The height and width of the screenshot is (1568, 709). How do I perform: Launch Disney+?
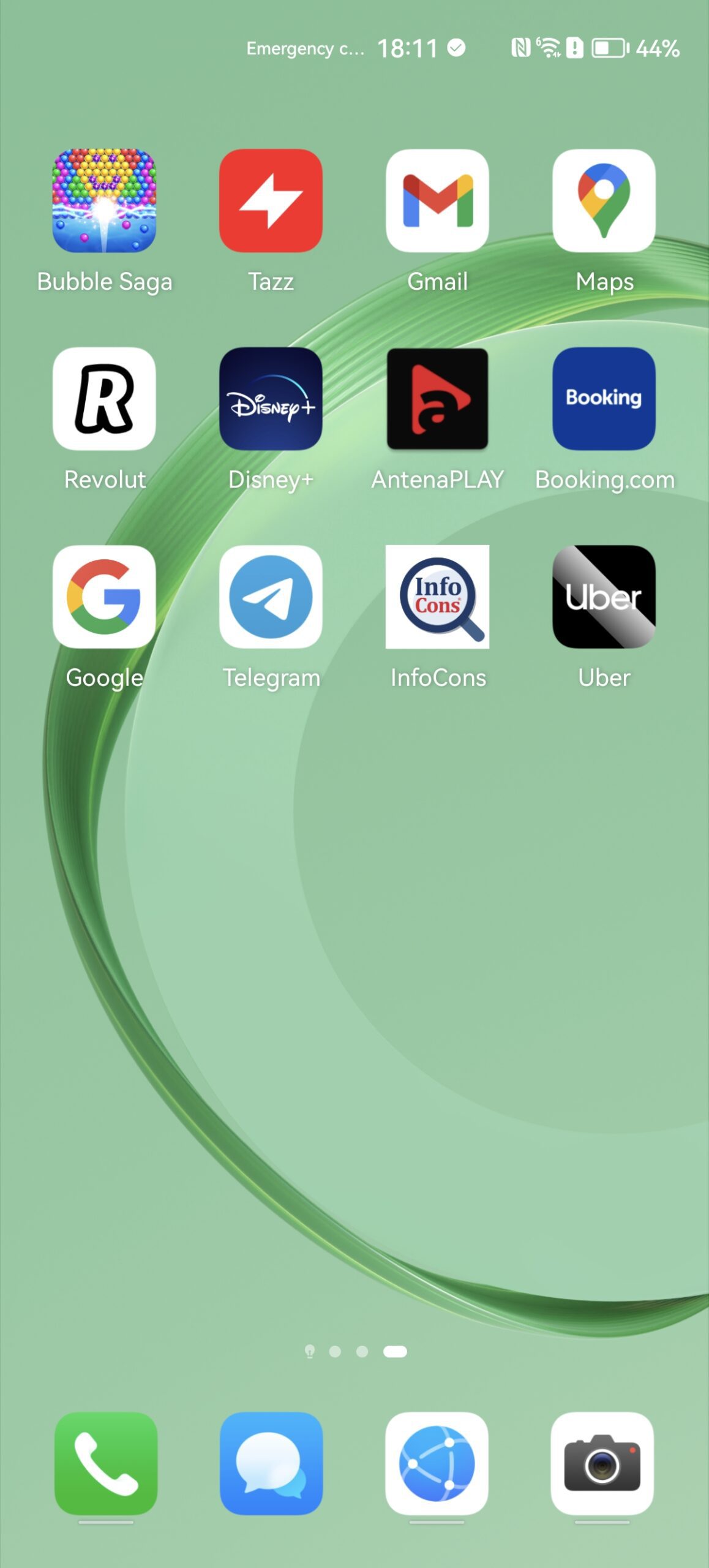point(271,399)
